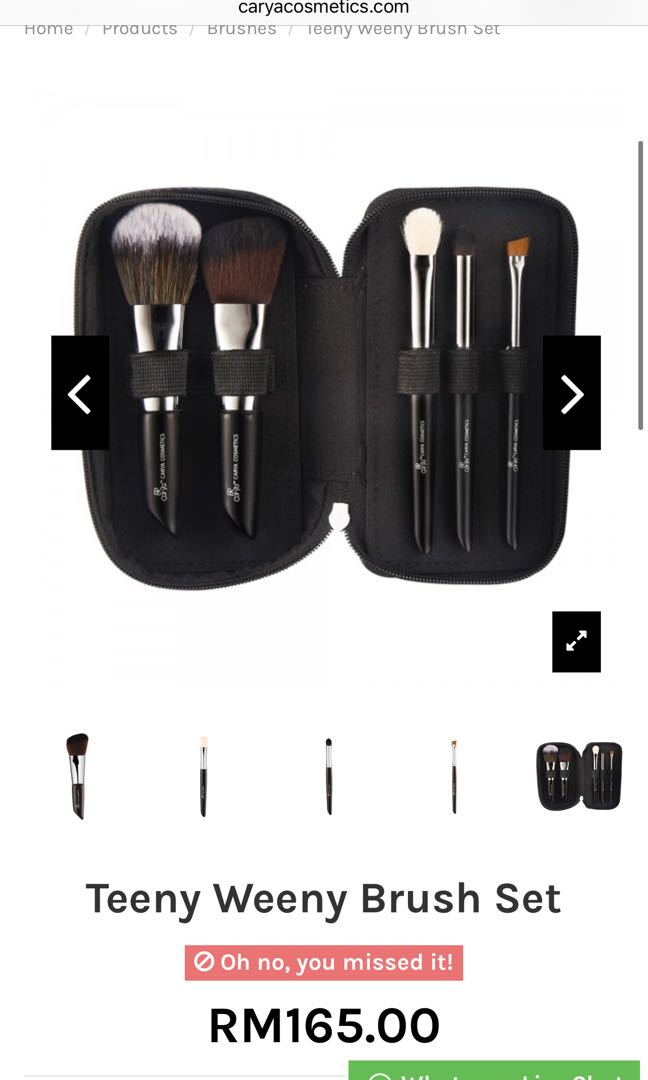This screenshot has width=648, height=1080.
Task: Open the green WhatsApp live chat button
Action: [x=494, y=1070]
